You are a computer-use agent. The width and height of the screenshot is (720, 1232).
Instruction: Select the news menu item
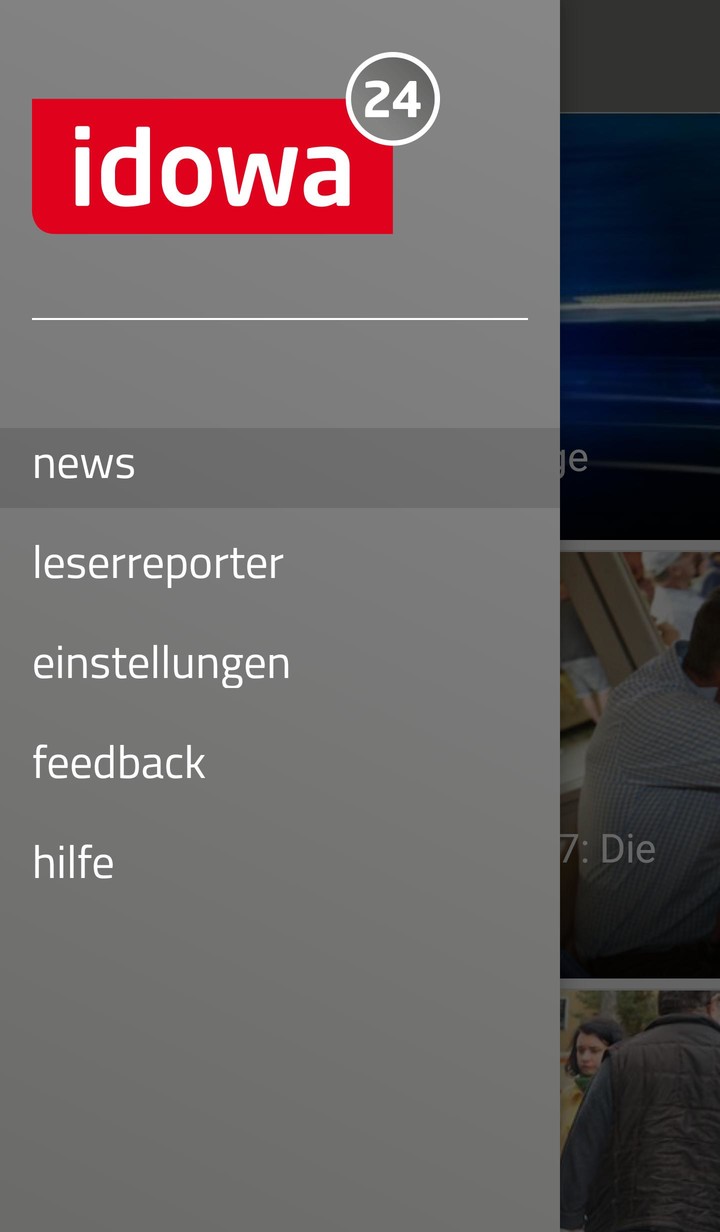pos(280,467)
